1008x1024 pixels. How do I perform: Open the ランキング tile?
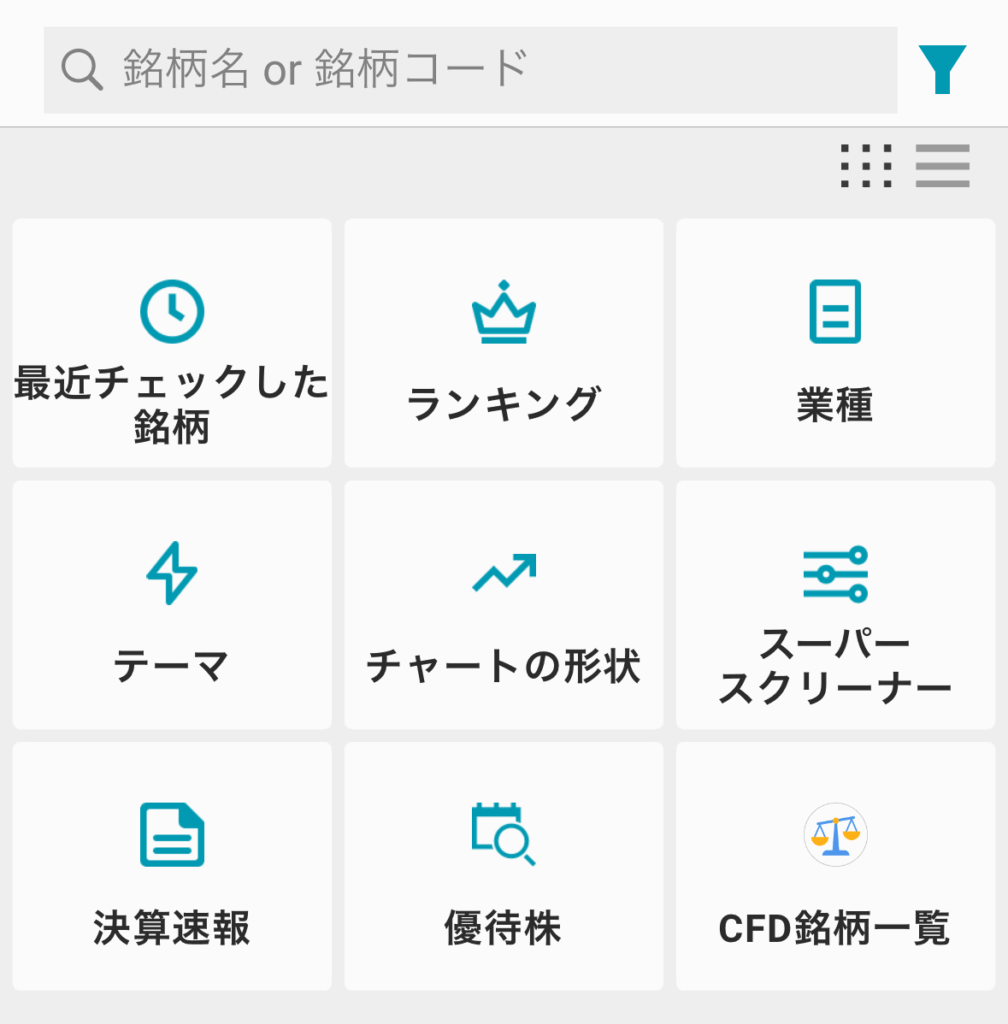click(x=503, y=343)
